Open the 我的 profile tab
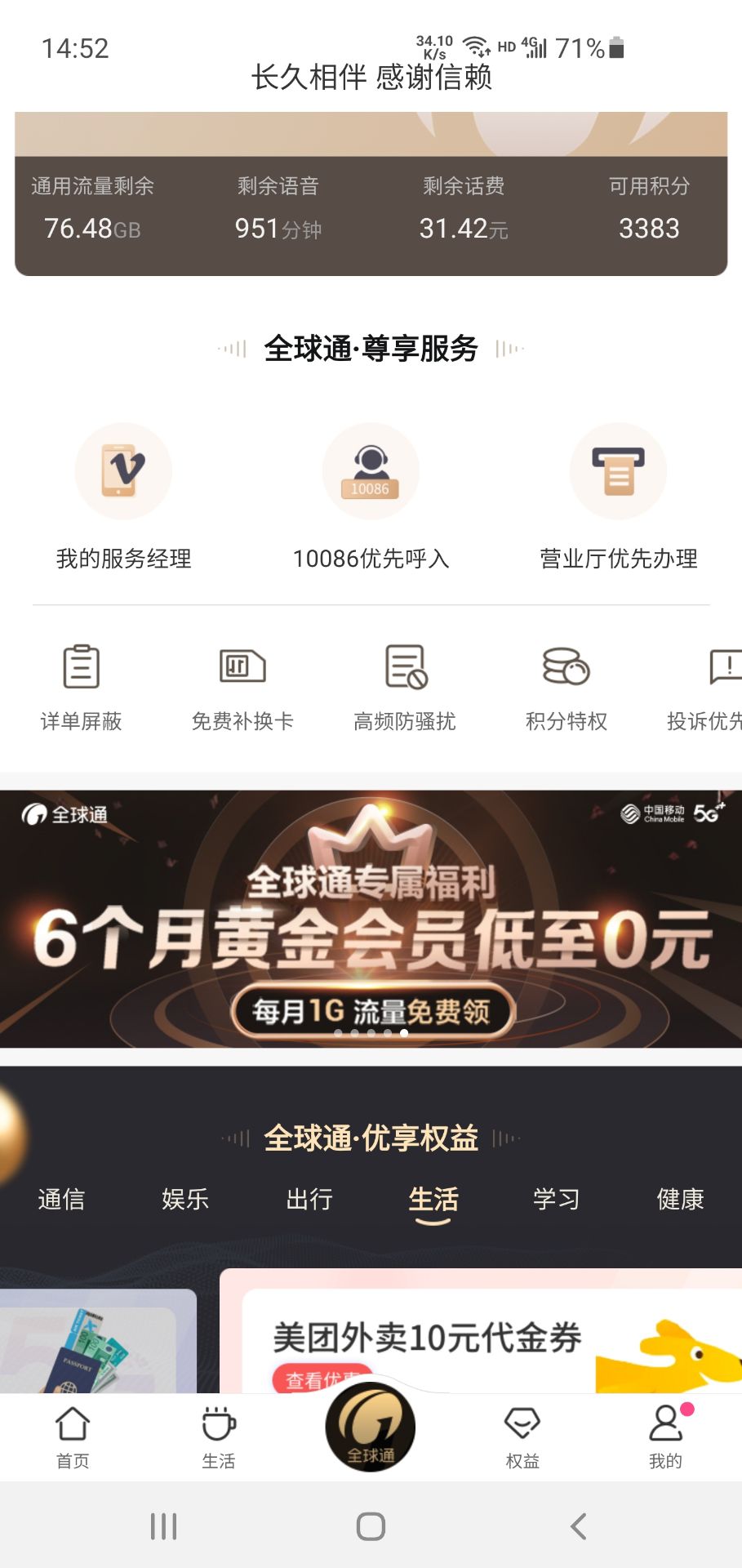The image size is (742, 1568). (x=665, y=1437)
